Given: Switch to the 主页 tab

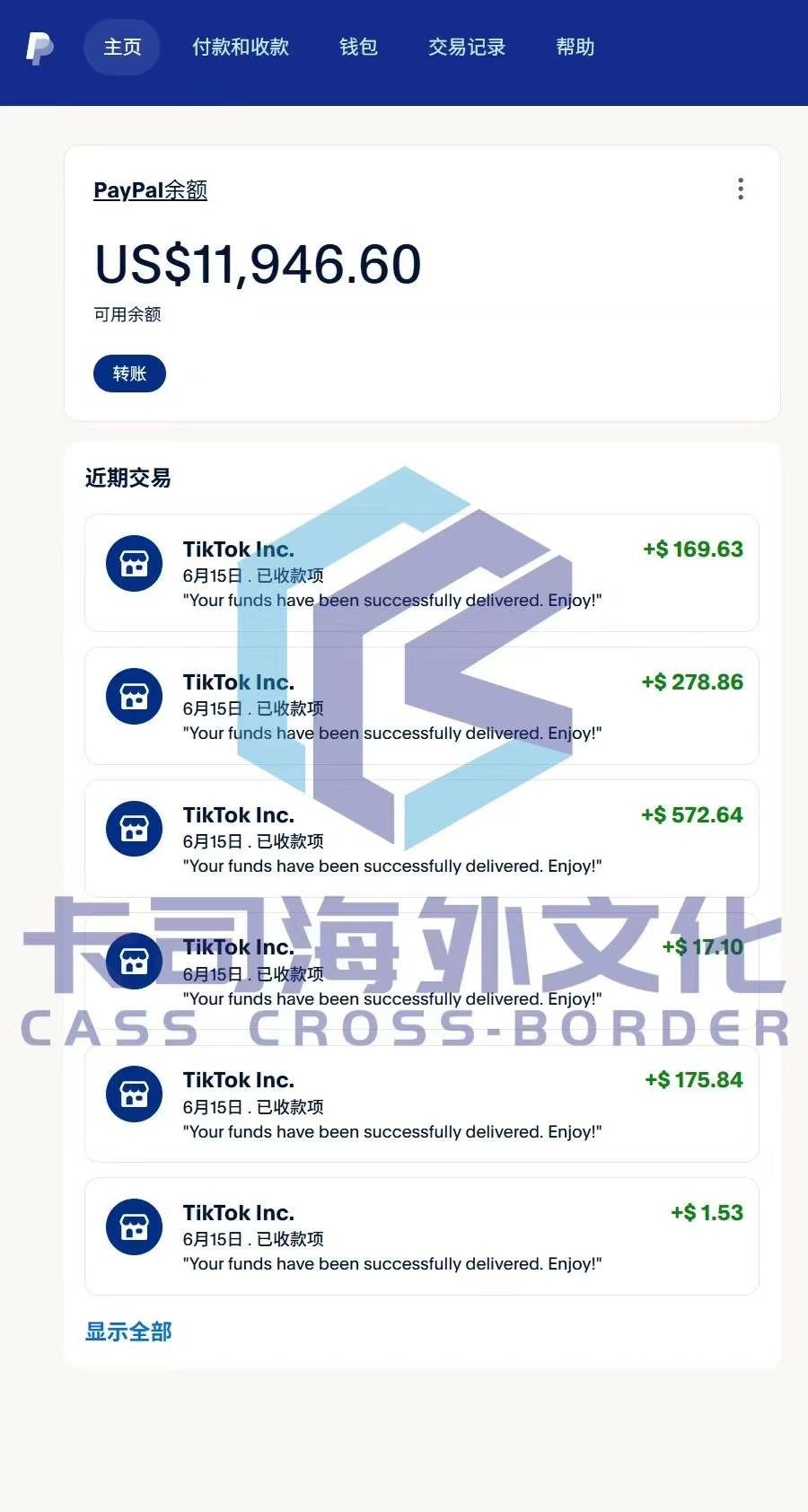Looking at the screenshot, I should coord(122,47).
